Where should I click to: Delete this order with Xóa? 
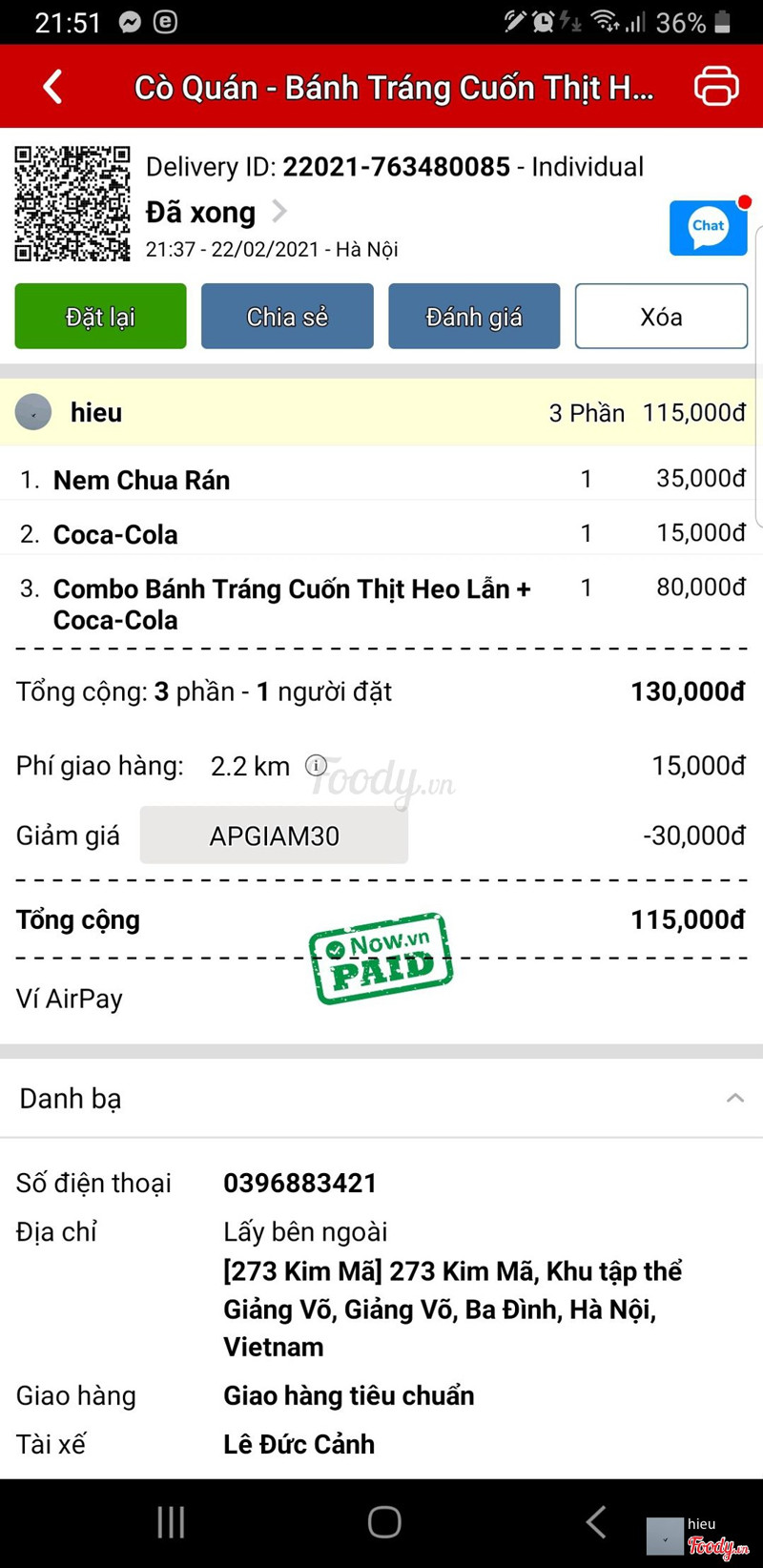(661, 316)
